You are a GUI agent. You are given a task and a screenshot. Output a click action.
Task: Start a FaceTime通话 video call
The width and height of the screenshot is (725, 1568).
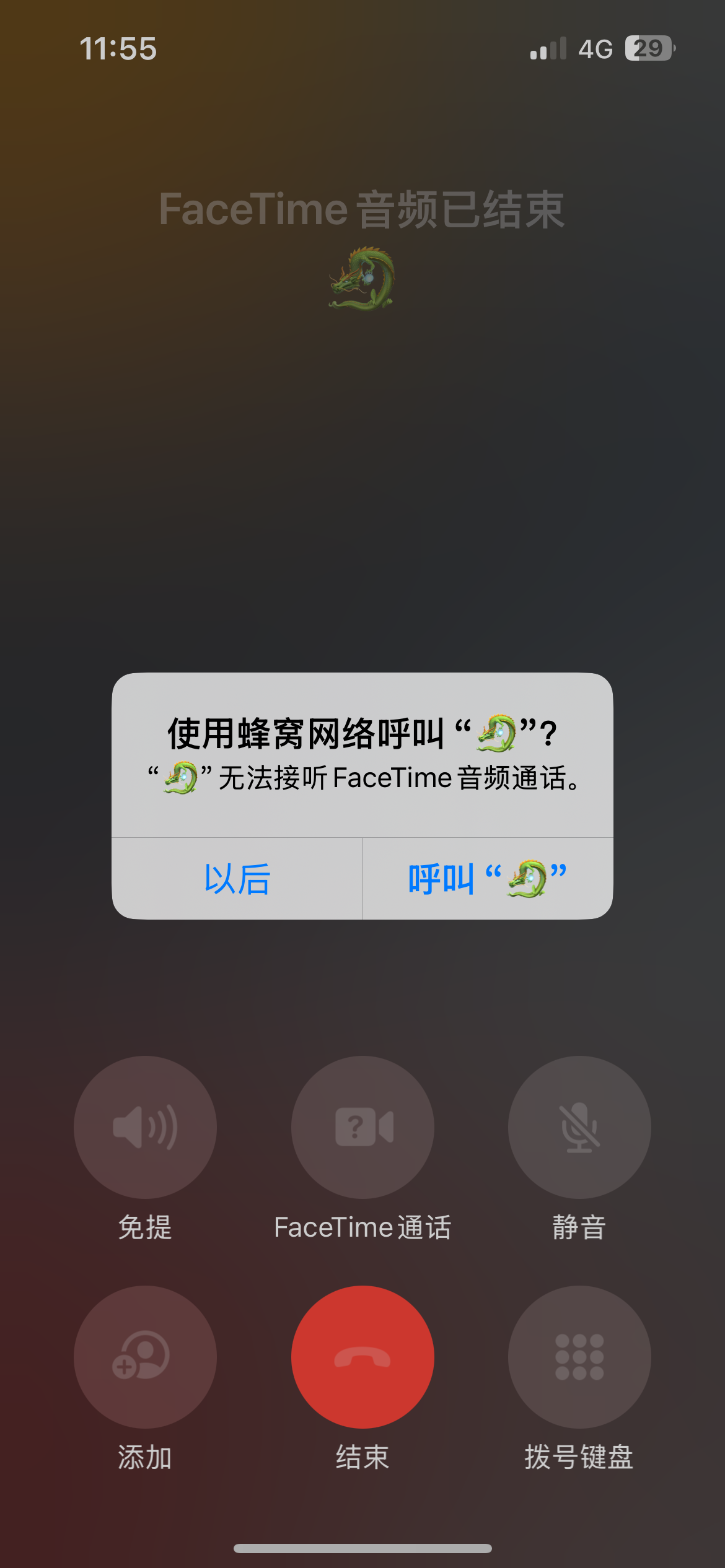362,1127
